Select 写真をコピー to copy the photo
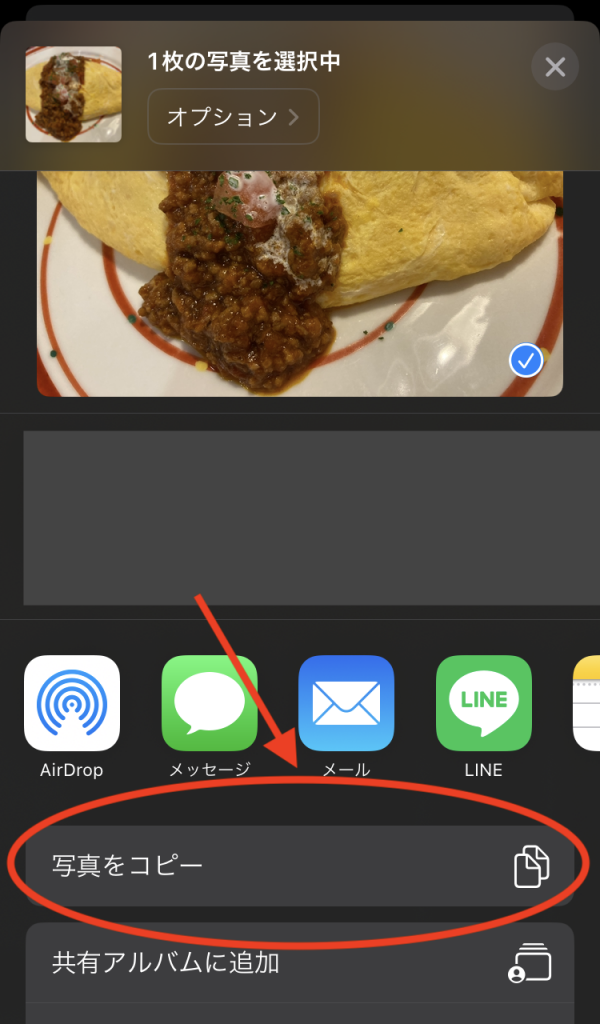Image resolution: width=600 pixels, height=1024 pixels. pyautogui.click(x=300, y=866)
